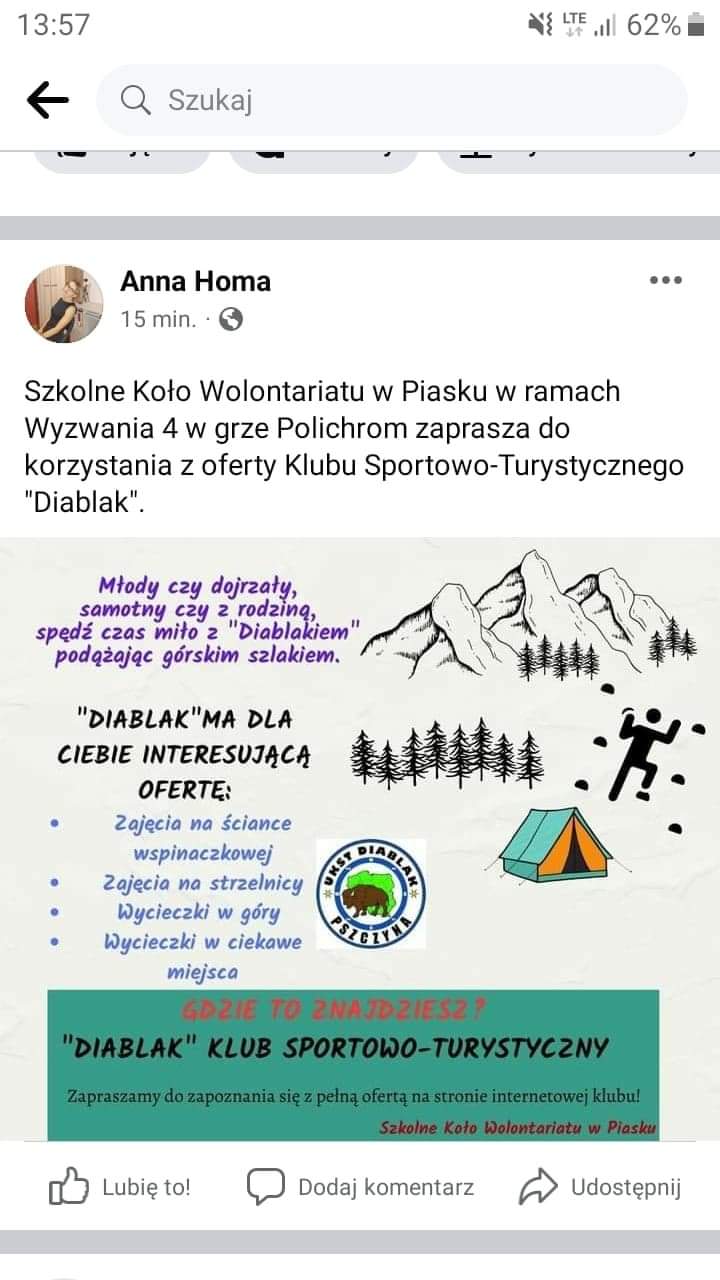This screenshot has width=720, height=1280.
Task: Share the post via Udostępnij
Action: point(600,1187)
